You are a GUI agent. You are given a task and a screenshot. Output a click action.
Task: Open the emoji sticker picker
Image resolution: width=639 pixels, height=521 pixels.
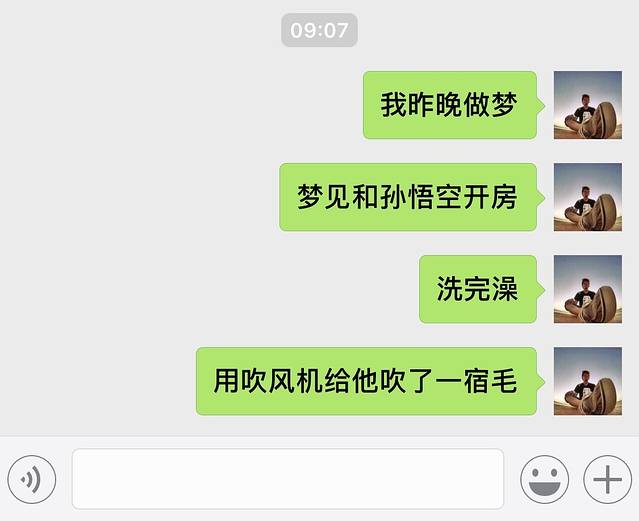pos(544,480)
